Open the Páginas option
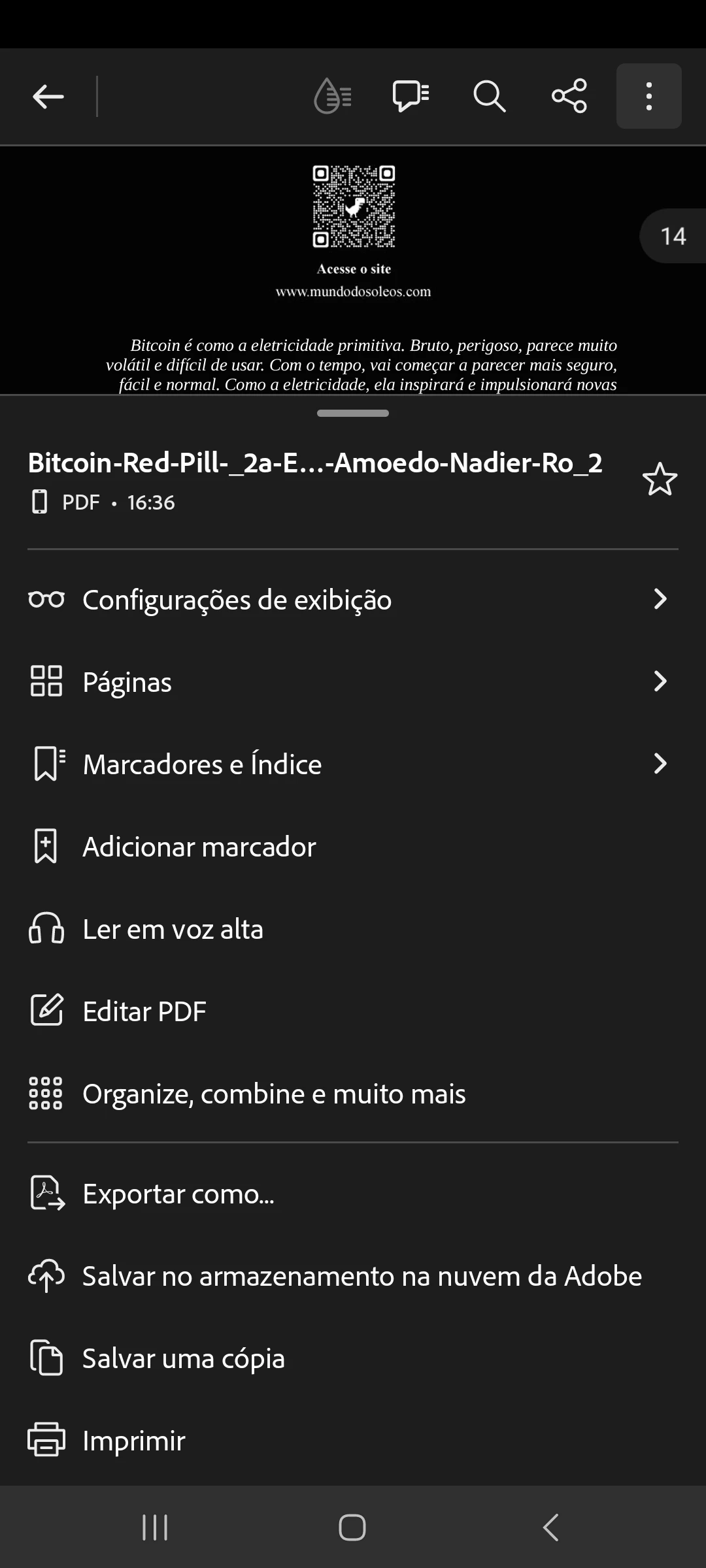 point(353,682)
